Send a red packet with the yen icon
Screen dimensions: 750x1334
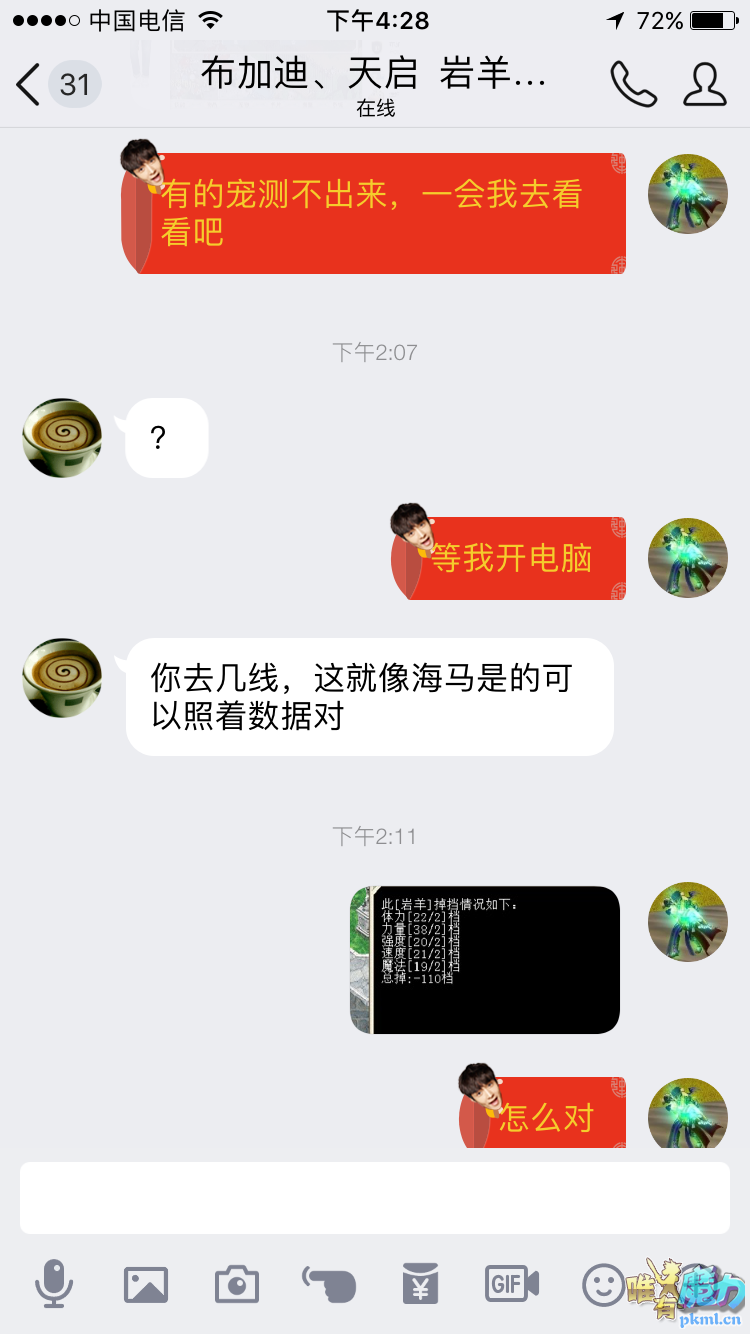coord(421,1284)
